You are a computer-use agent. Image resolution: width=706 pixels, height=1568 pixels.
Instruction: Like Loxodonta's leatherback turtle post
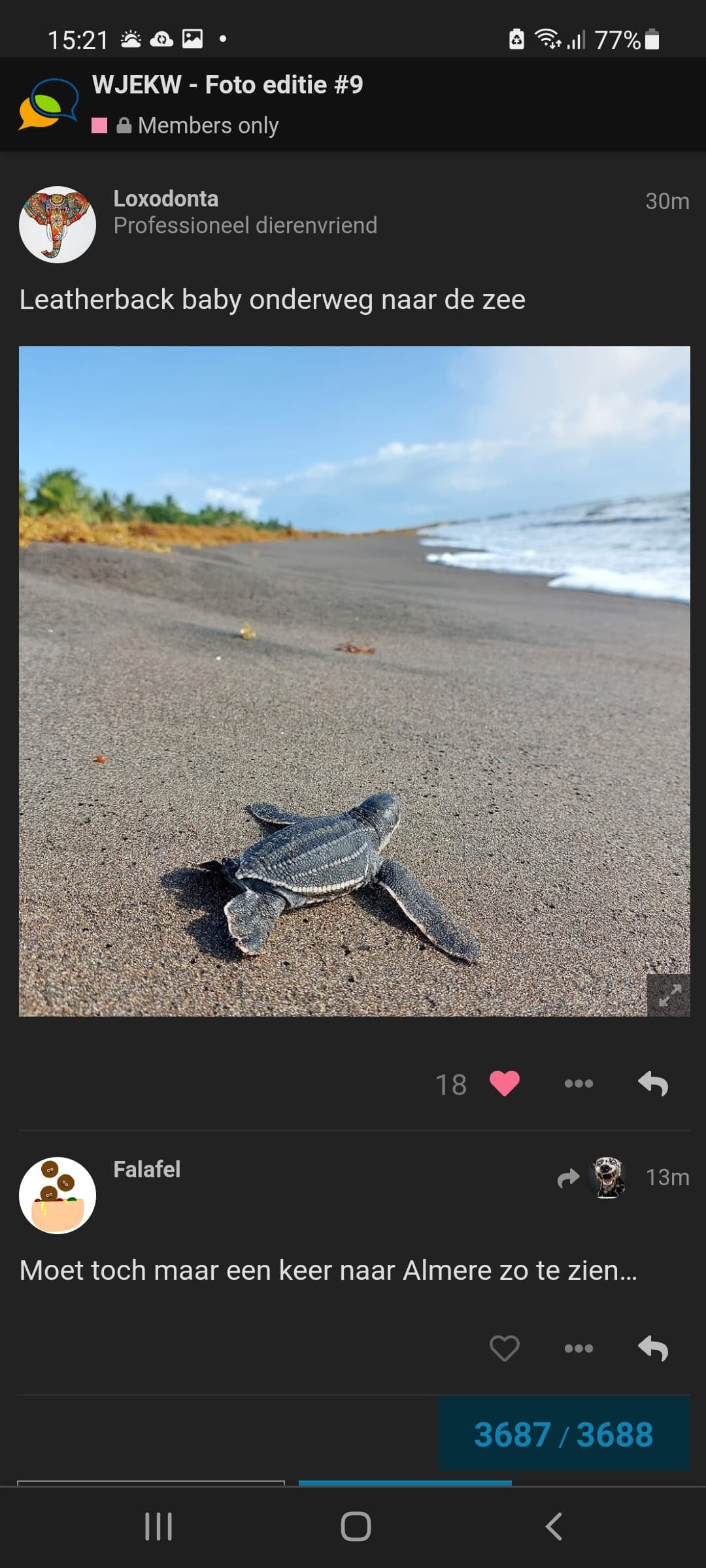coord(504,1084)
